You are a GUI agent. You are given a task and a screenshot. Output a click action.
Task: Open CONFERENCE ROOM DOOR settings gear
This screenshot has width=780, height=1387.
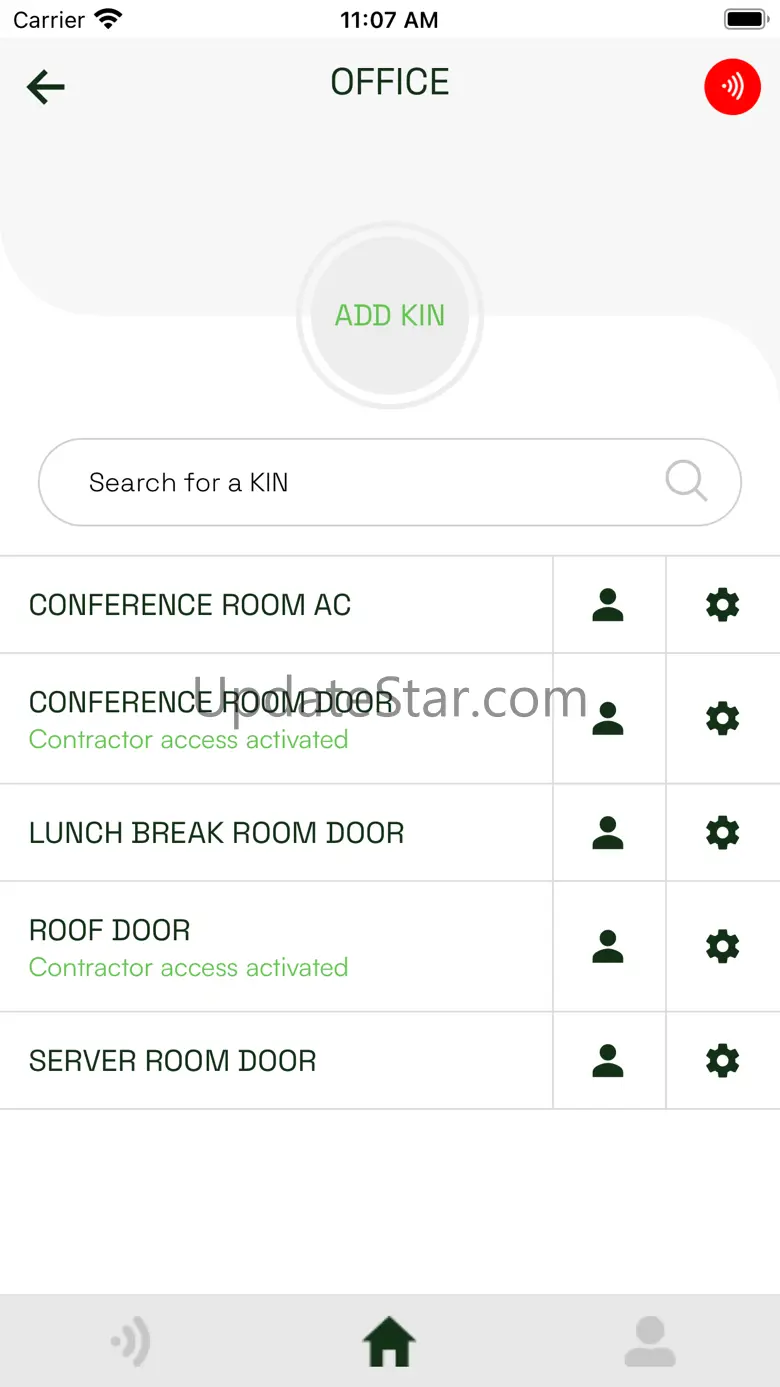[x=722, y=719]
